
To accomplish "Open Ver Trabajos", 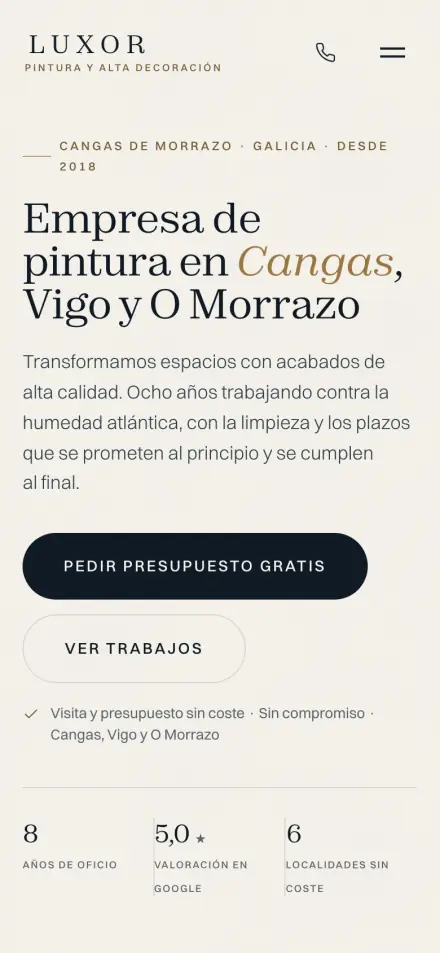I will pos(134,649).
